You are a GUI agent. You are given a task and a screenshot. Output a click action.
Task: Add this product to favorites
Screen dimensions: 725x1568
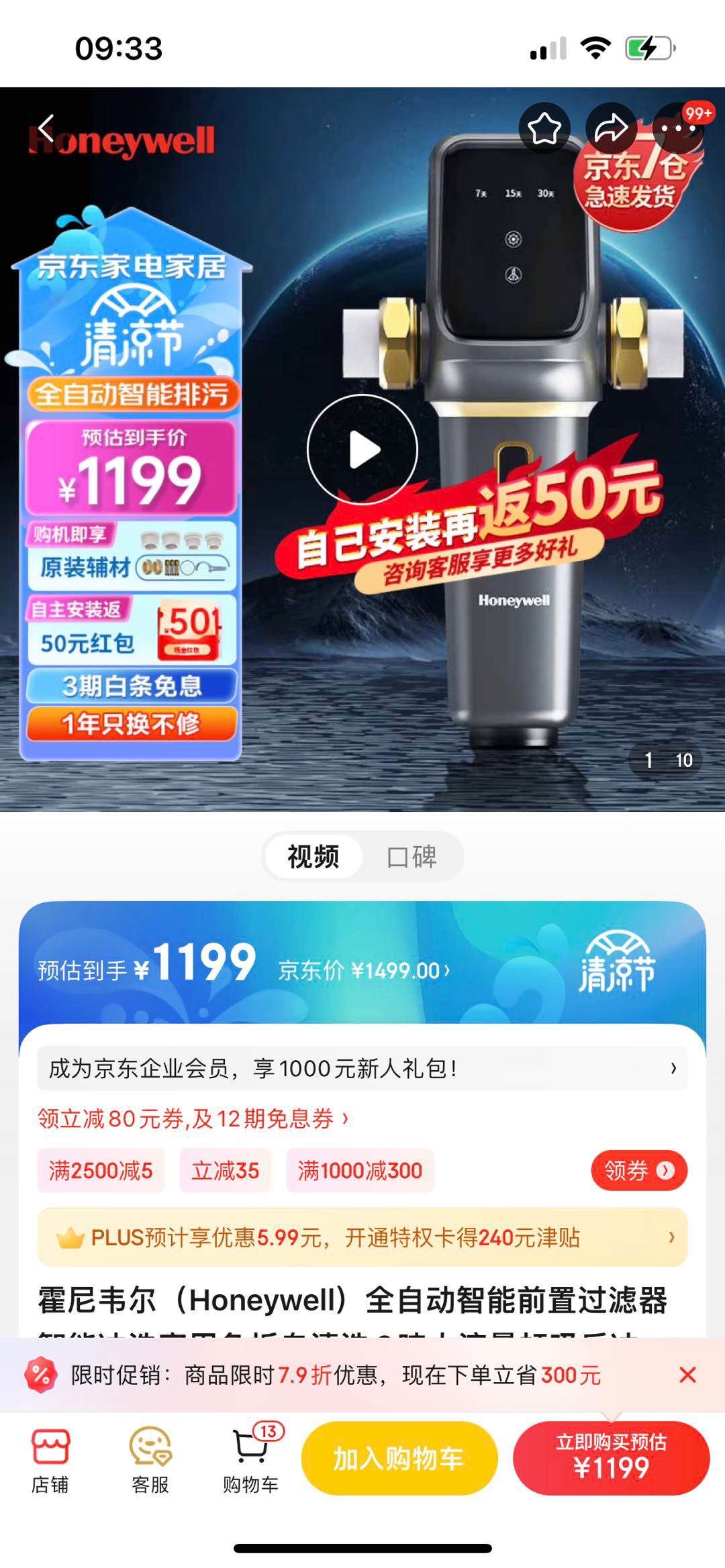pos(544,127)
